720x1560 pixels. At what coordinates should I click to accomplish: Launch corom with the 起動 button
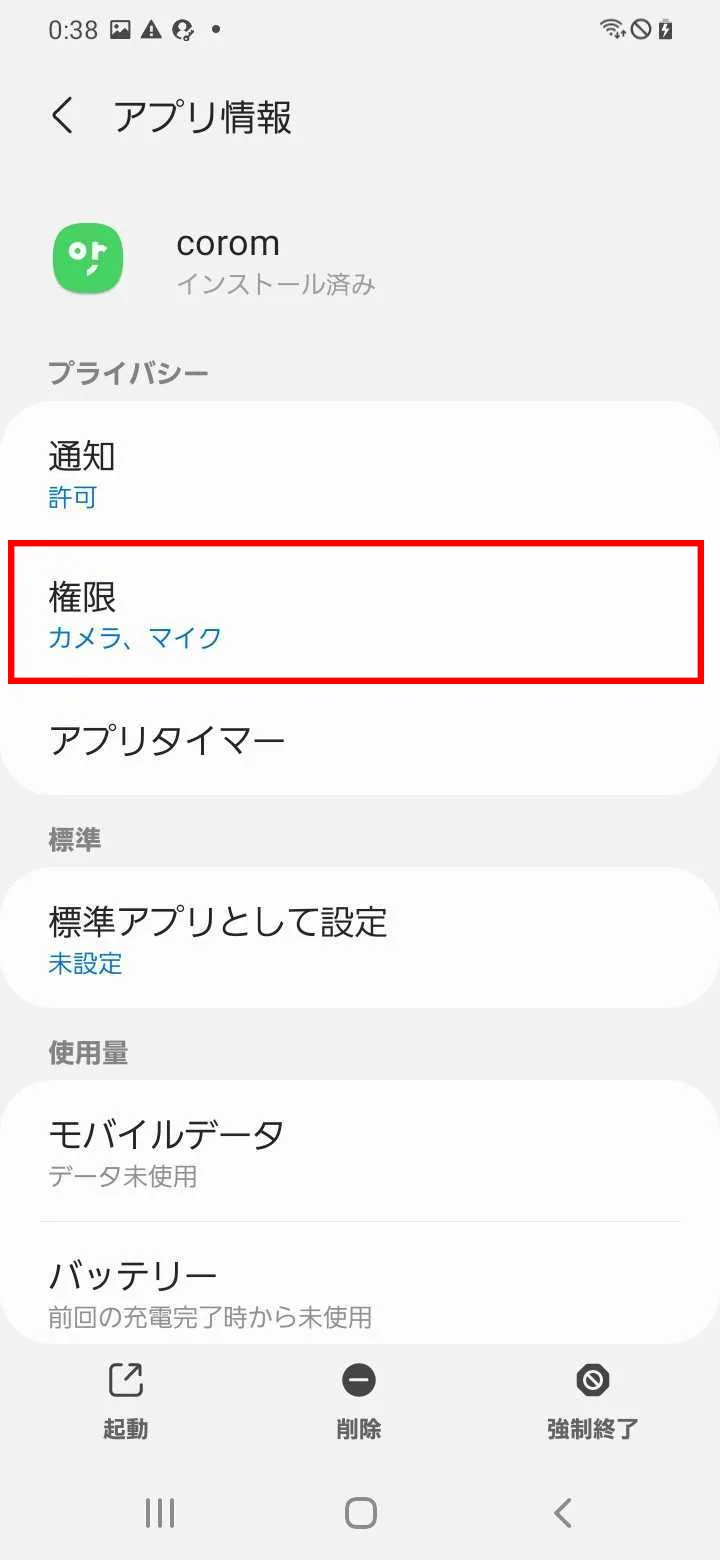point(126,1402)
